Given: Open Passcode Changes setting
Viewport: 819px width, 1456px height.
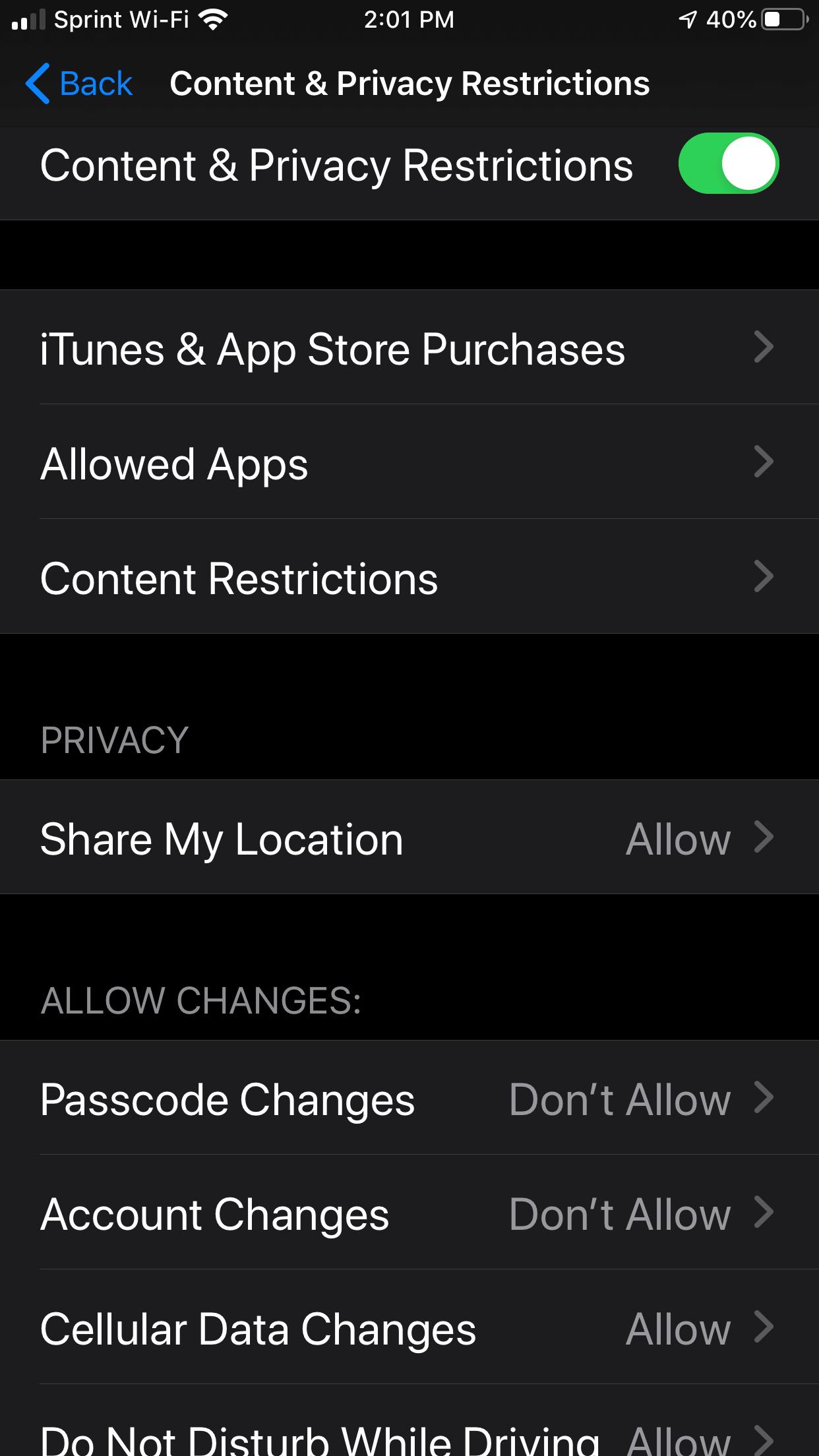Looking at the screenshot, I should tap(409, 1098).
